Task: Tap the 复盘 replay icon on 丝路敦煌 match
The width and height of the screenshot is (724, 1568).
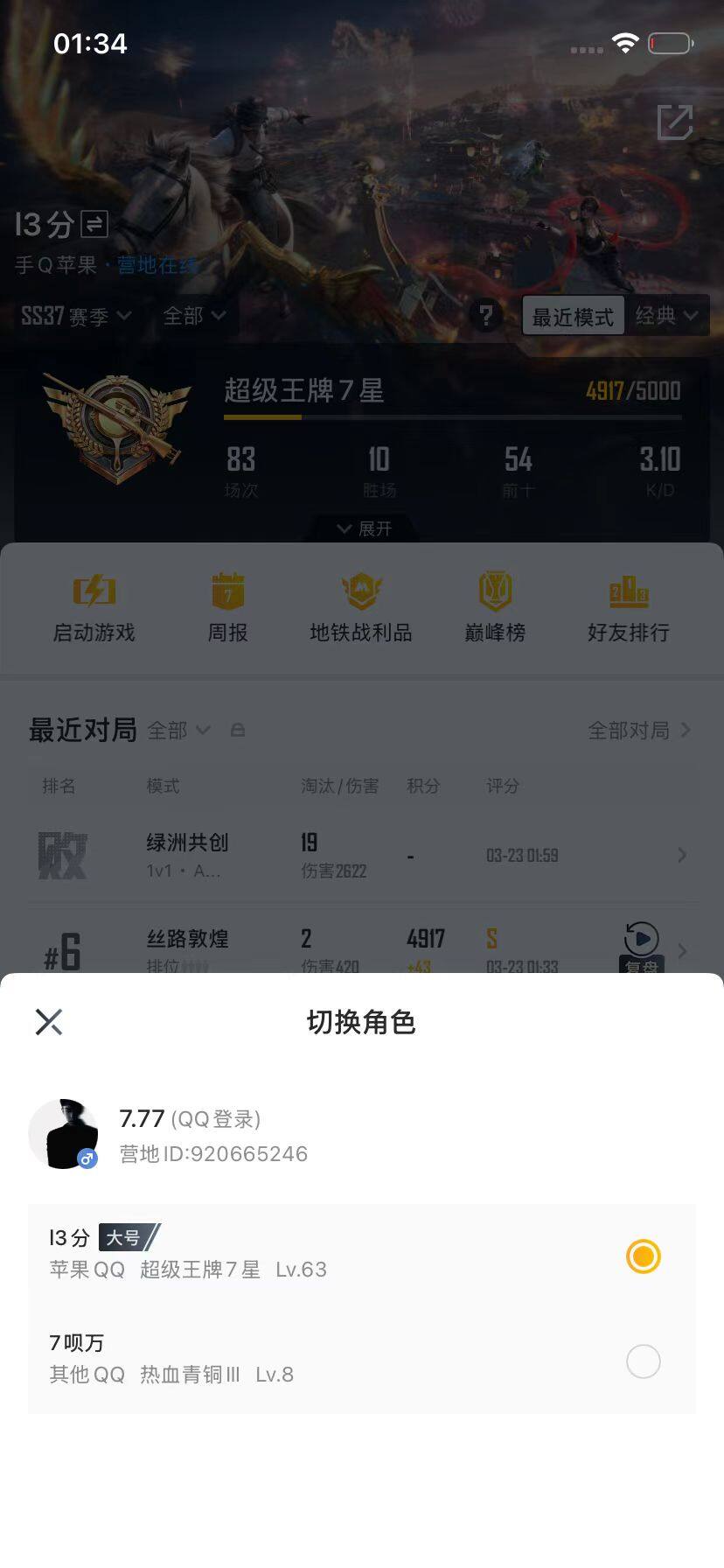Action: (x=639, y=942)
